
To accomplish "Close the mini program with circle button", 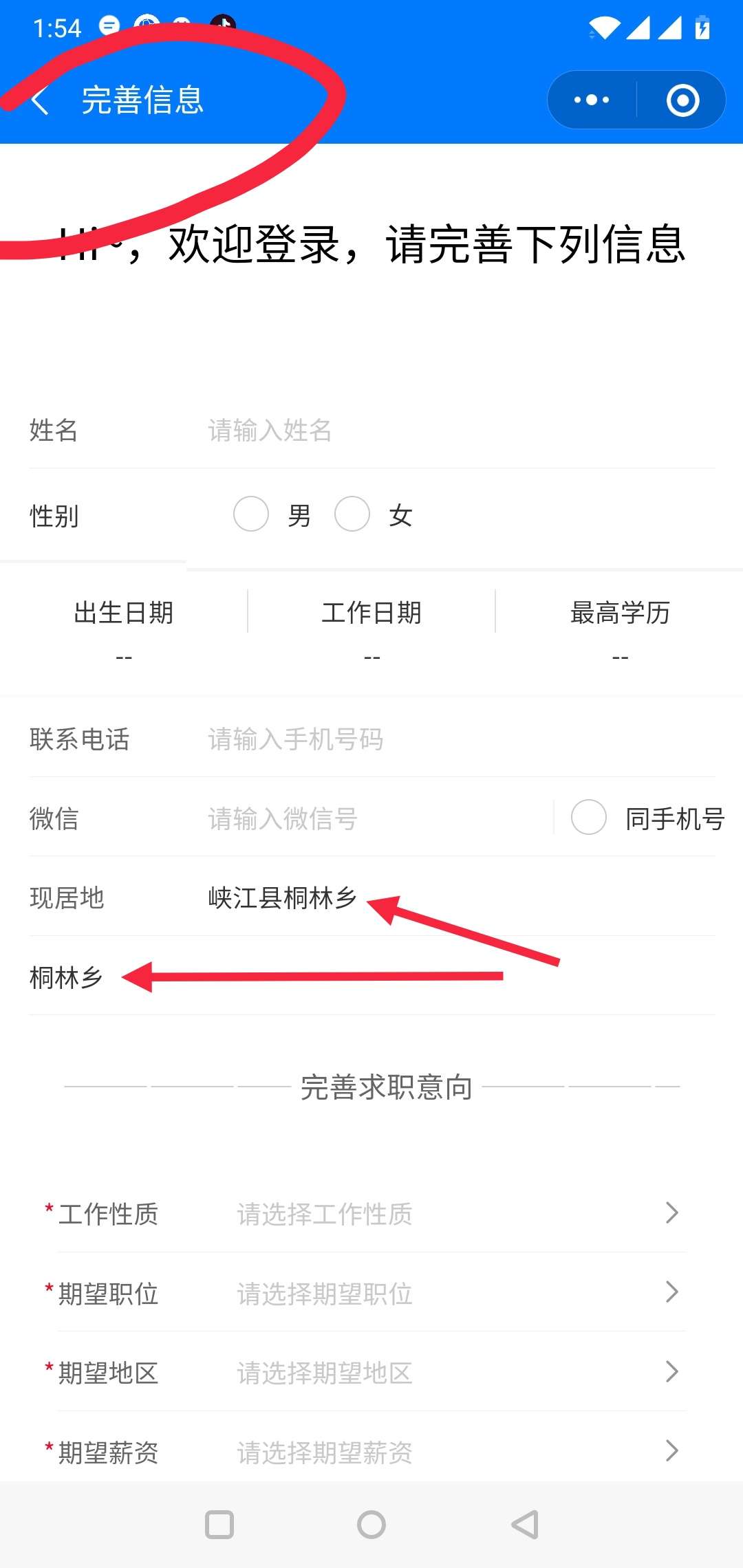I will (682, 100).
